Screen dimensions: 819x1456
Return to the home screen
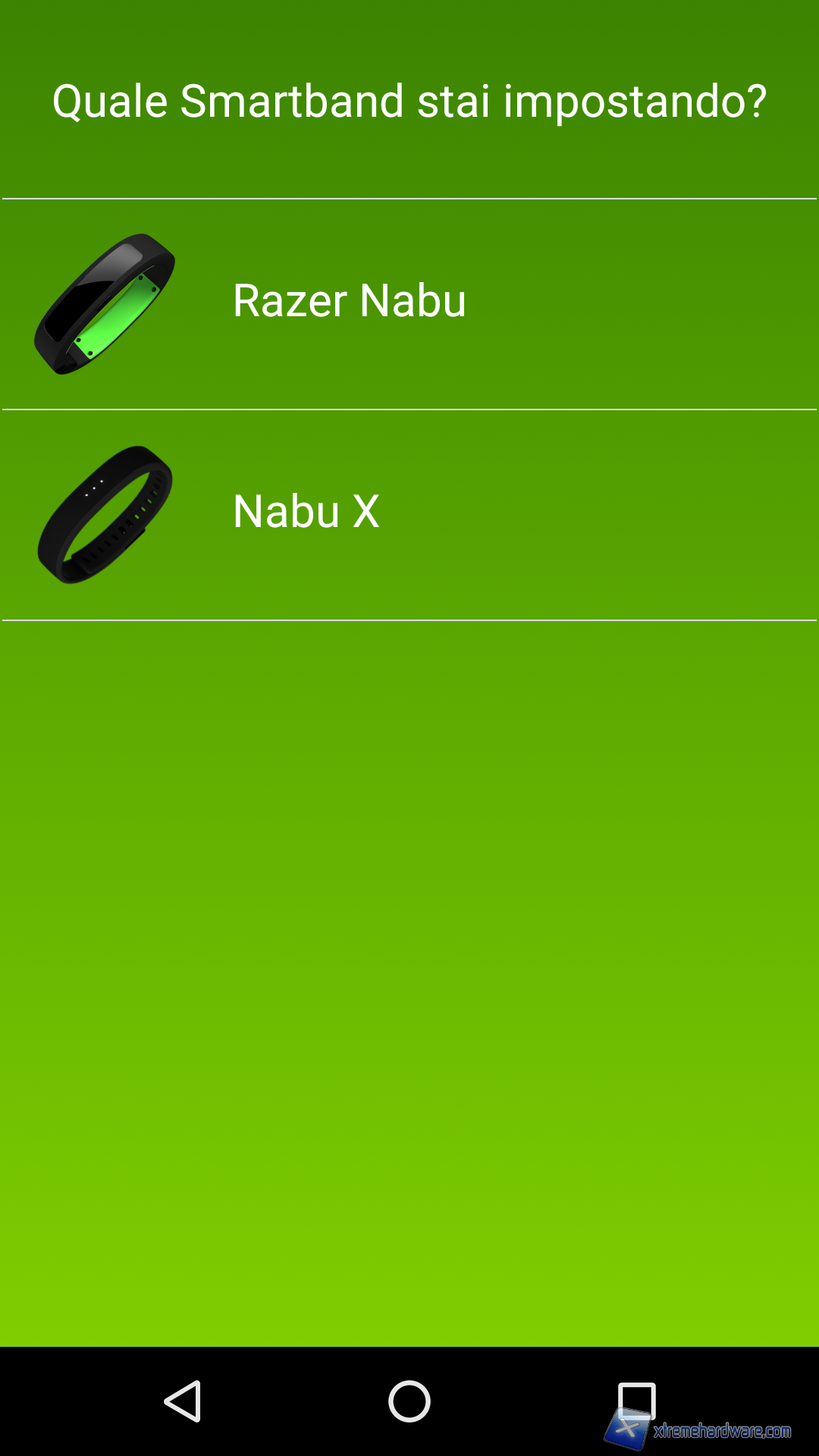[409, 1401]
